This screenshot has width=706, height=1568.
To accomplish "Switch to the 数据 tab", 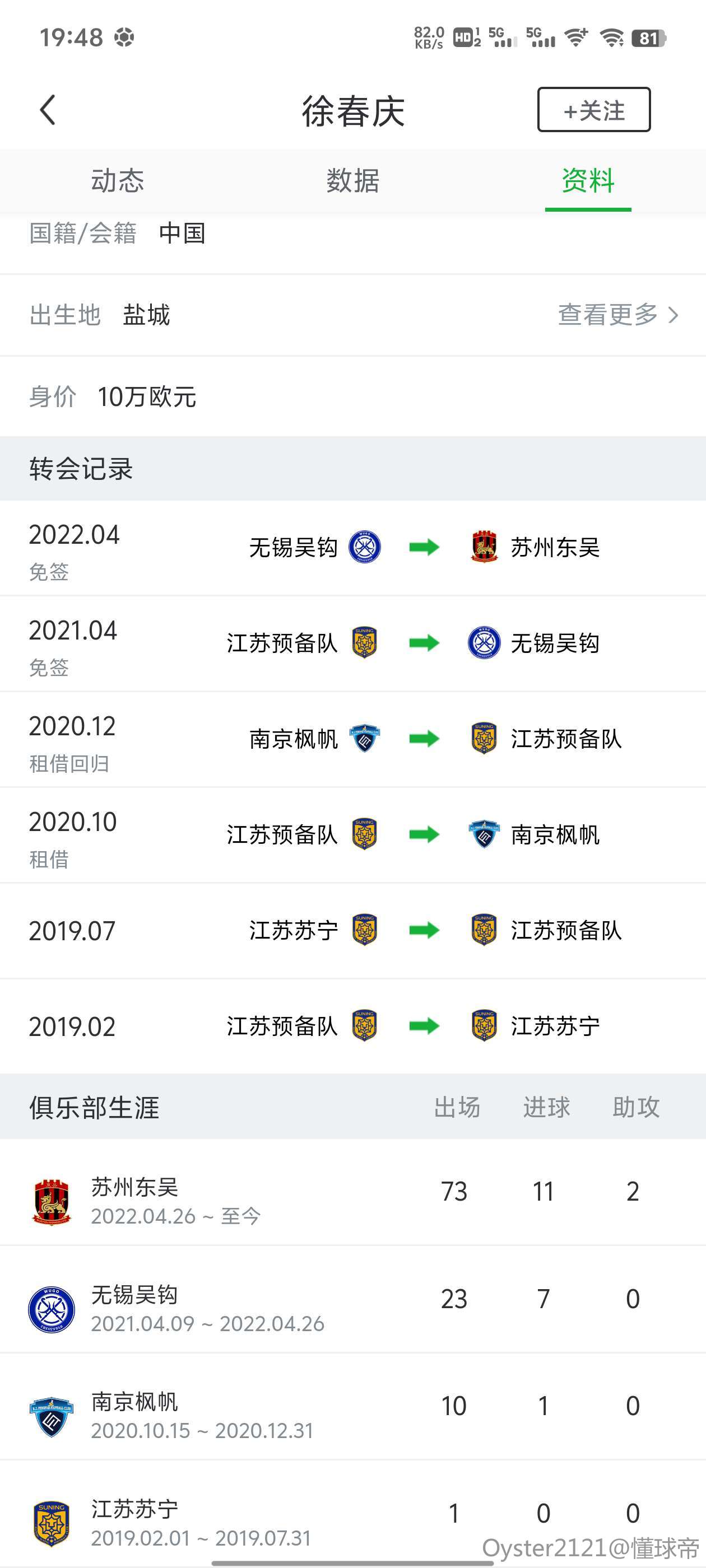I will pos(352,181).
